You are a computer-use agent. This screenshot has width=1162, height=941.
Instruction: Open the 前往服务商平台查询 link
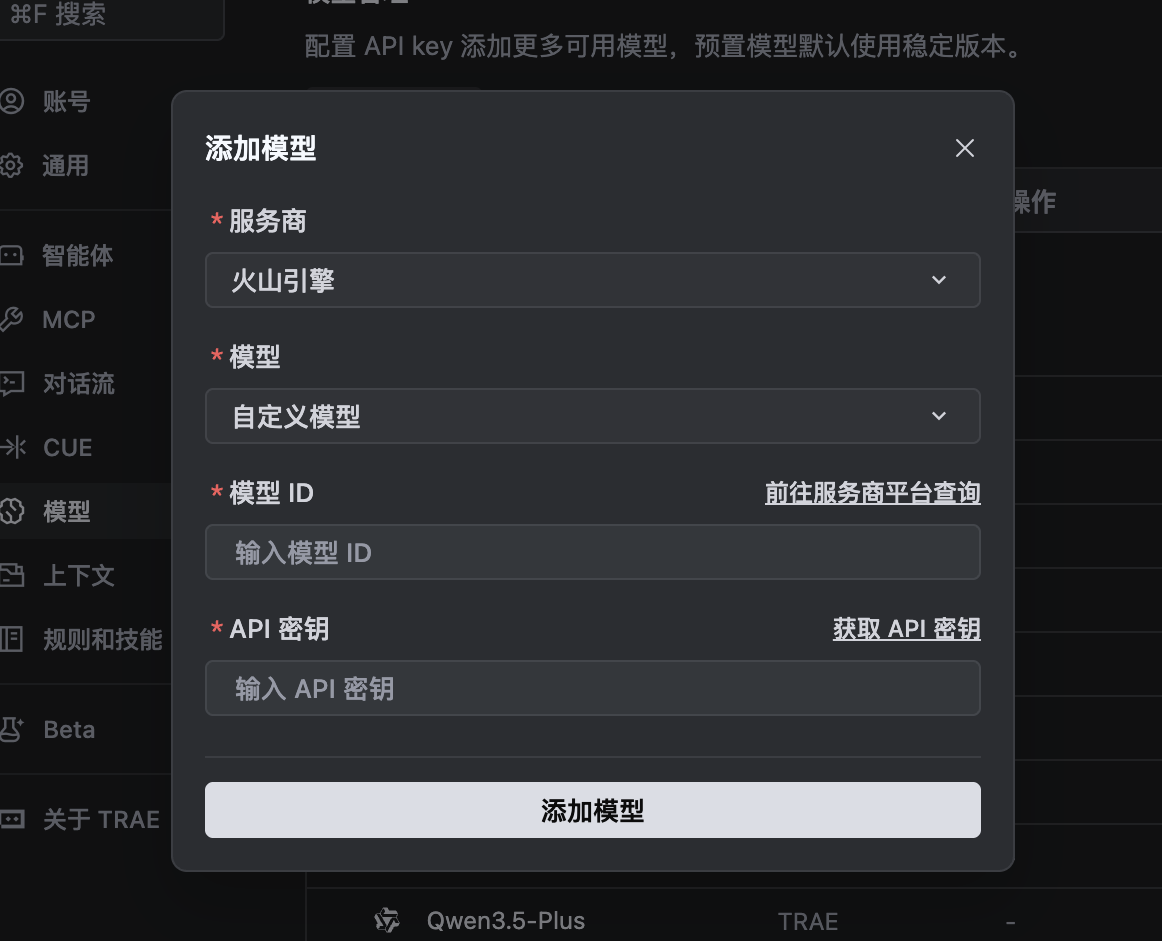pyautogui.click(x=872, y=493)
